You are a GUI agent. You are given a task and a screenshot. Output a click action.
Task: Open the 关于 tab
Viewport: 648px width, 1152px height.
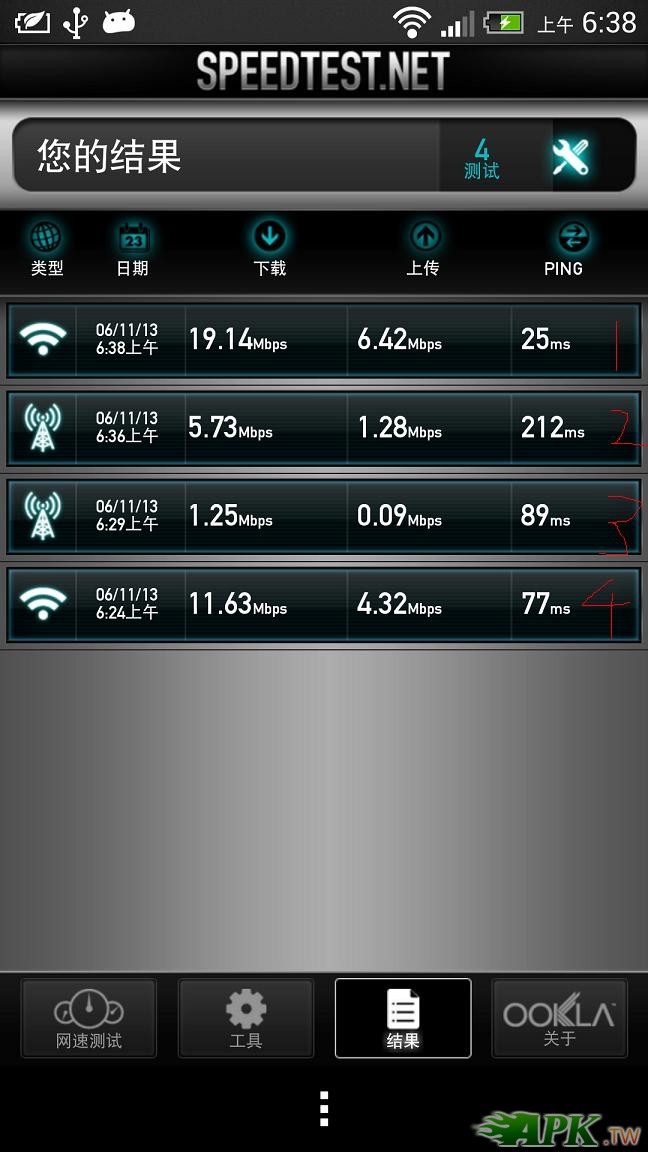point(560,1018)
